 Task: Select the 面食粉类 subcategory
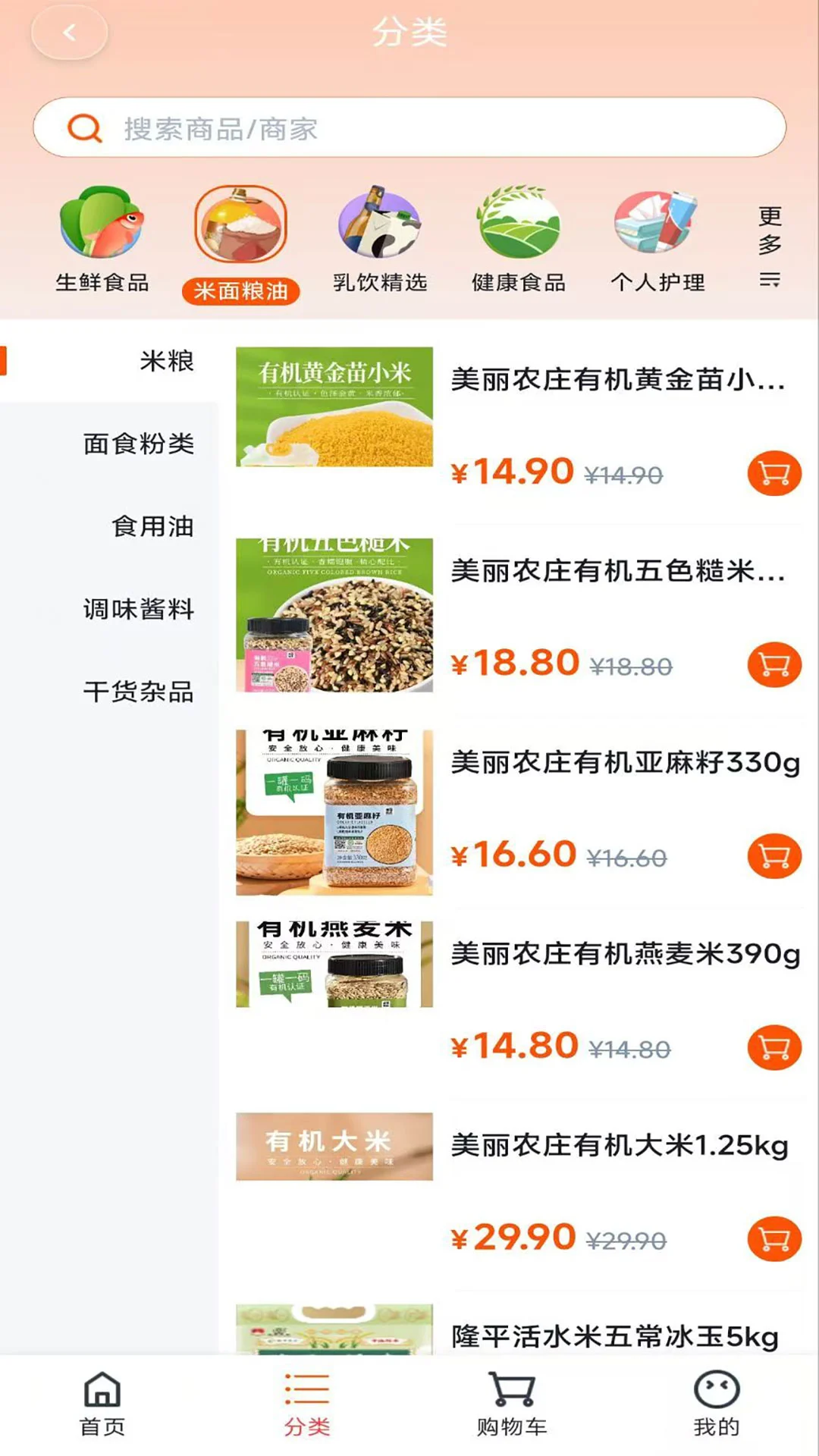coord(138,444)
